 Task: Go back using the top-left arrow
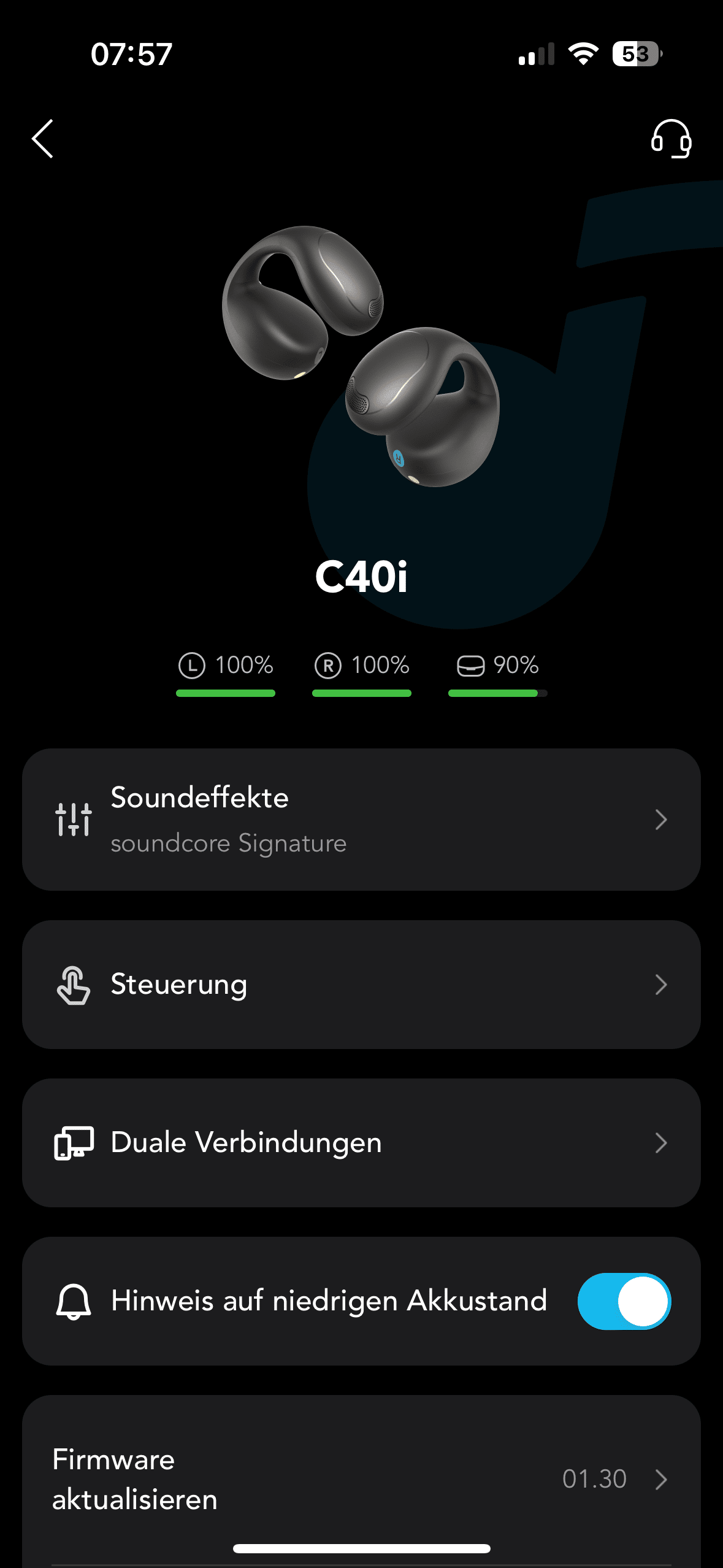coord(43,139)
